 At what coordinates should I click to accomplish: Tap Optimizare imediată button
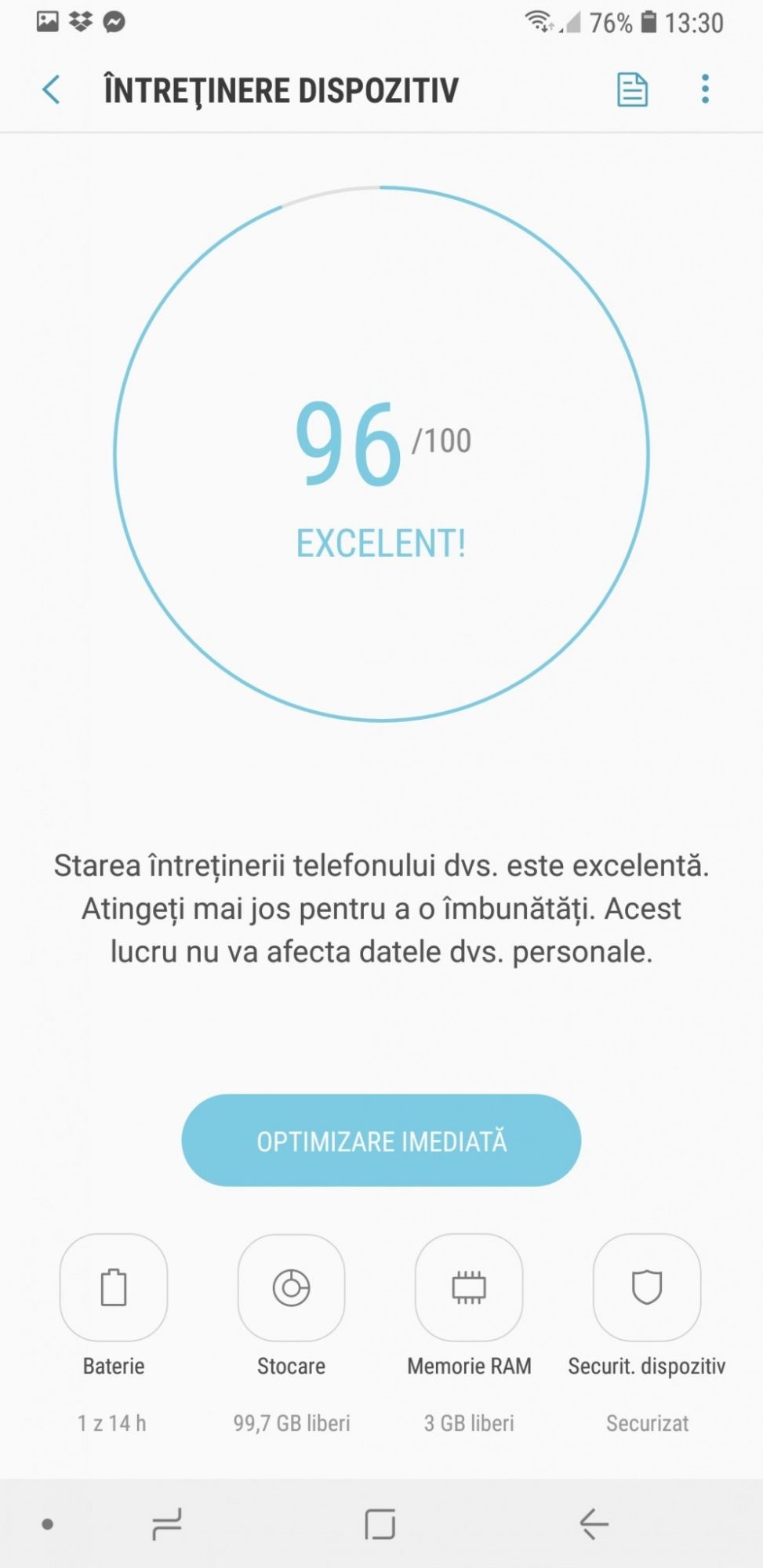click(381, 1141)
